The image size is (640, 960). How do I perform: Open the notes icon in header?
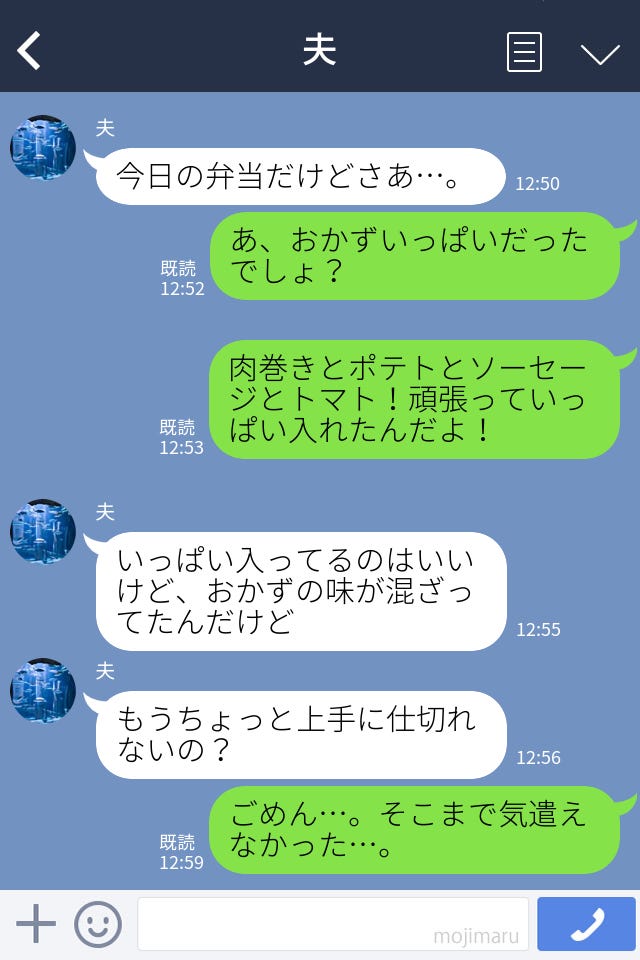pyautogui.click(x=524, y=52)
